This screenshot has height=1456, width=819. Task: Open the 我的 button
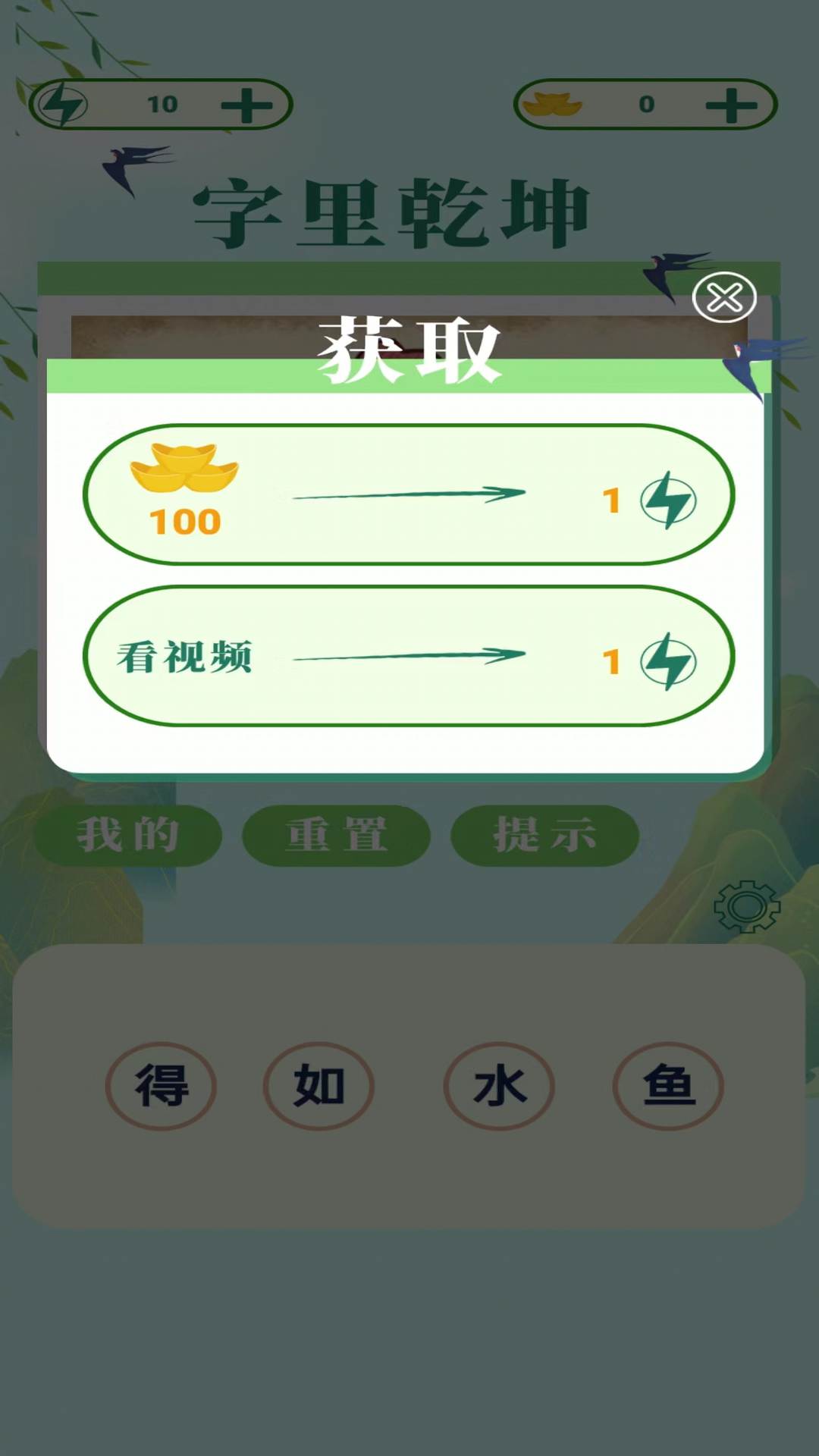(x=129, y=835)
